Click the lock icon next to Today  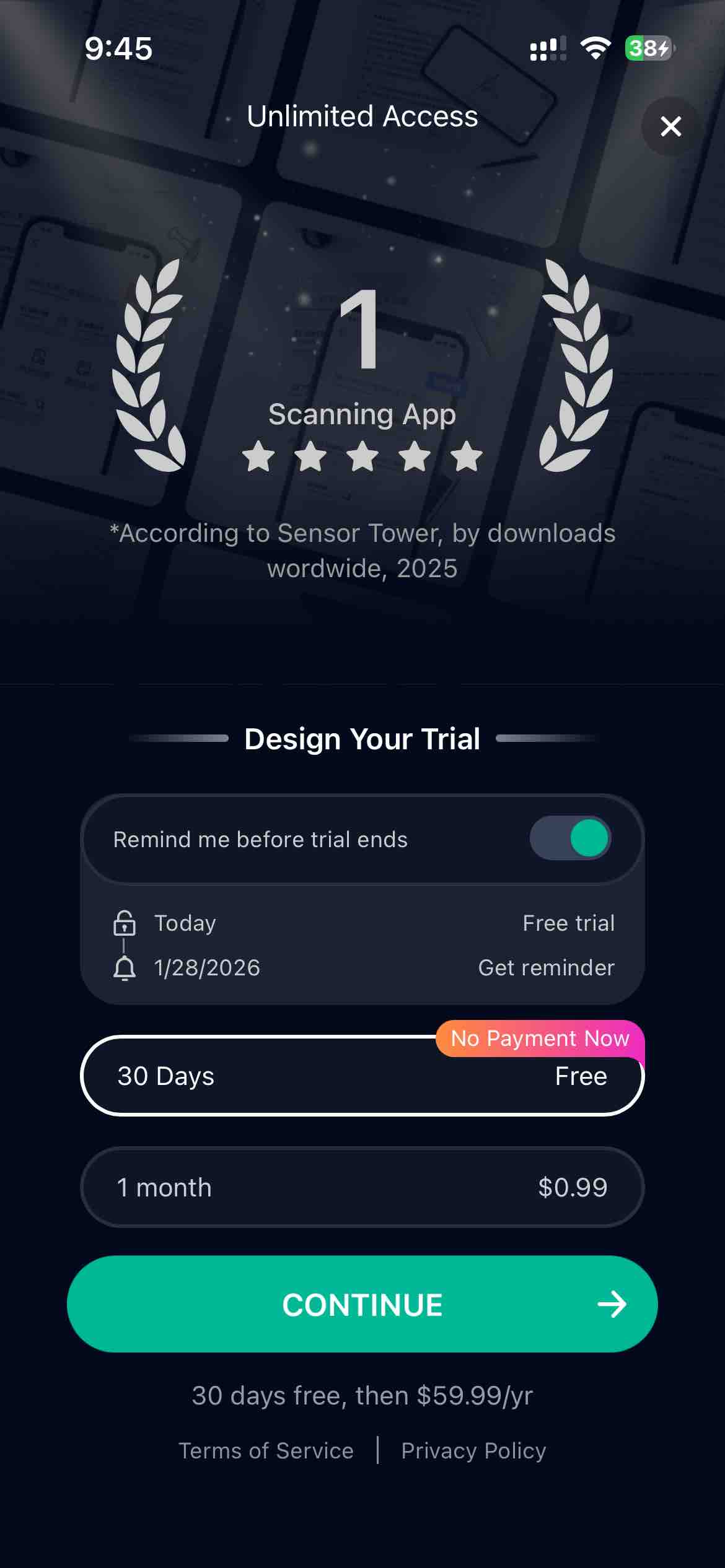click(125, 923)
